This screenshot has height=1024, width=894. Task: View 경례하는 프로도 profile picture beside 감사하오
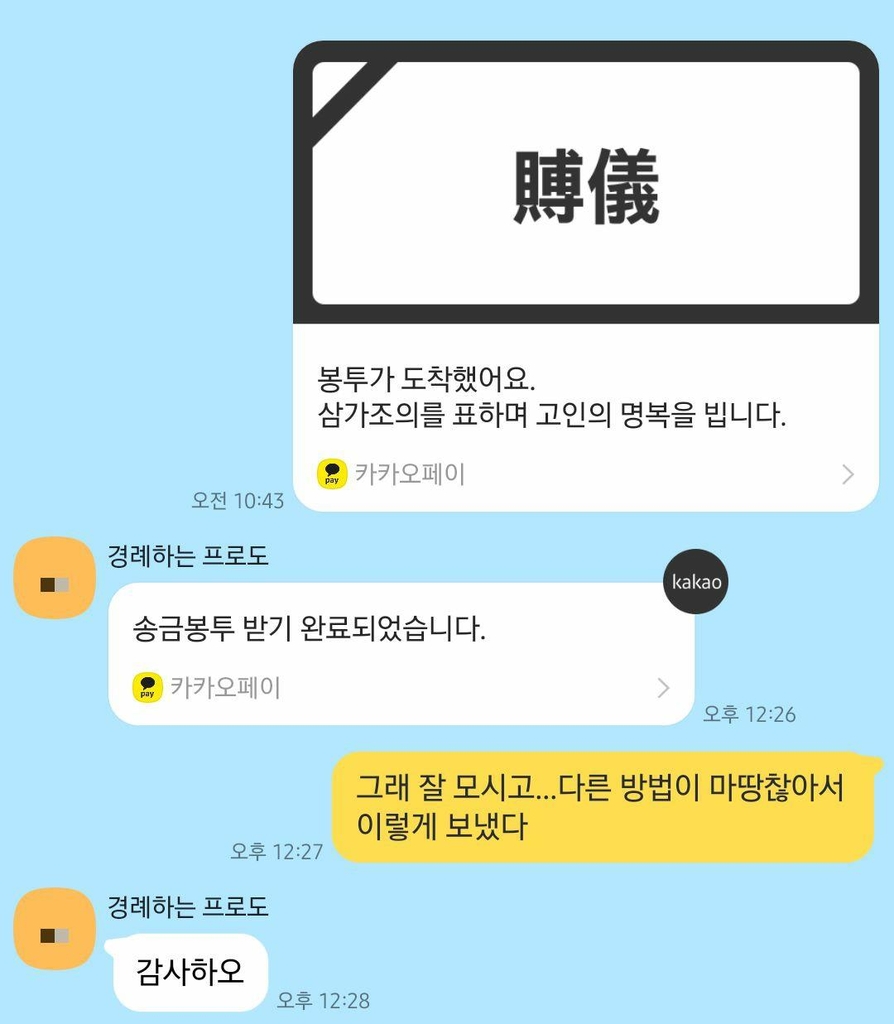(55, 929)
